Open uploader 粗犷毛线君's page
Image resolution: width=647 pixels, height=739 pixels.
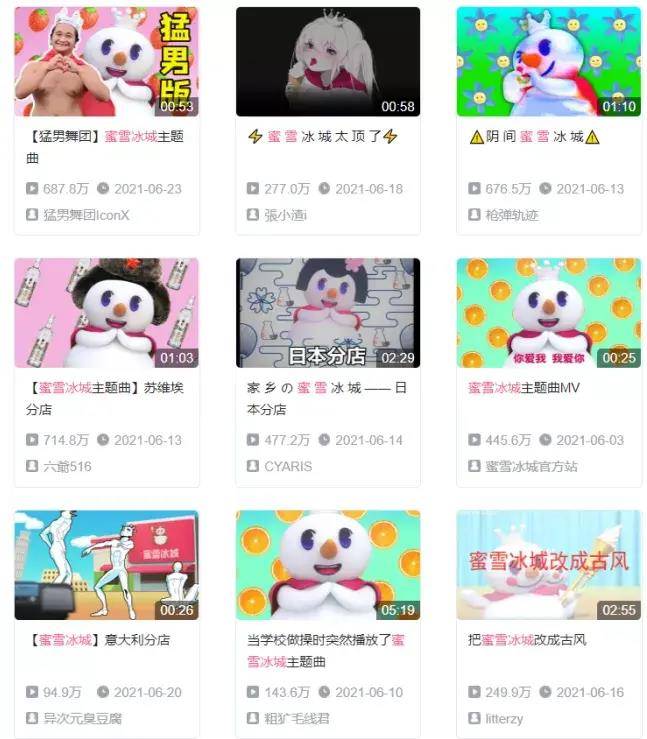(298, 718)
